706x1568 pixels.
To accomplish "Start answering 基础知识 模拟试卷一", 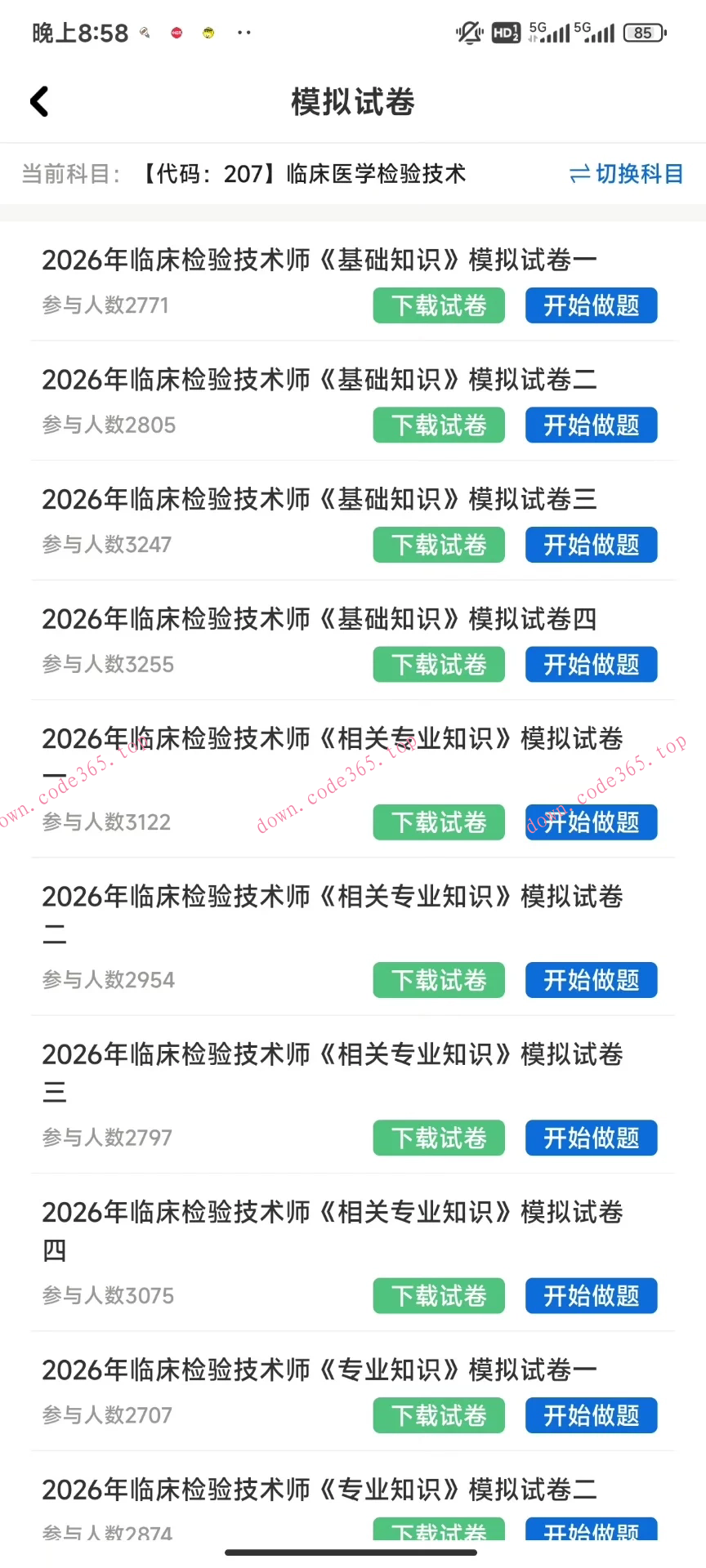I will [591, 305].
